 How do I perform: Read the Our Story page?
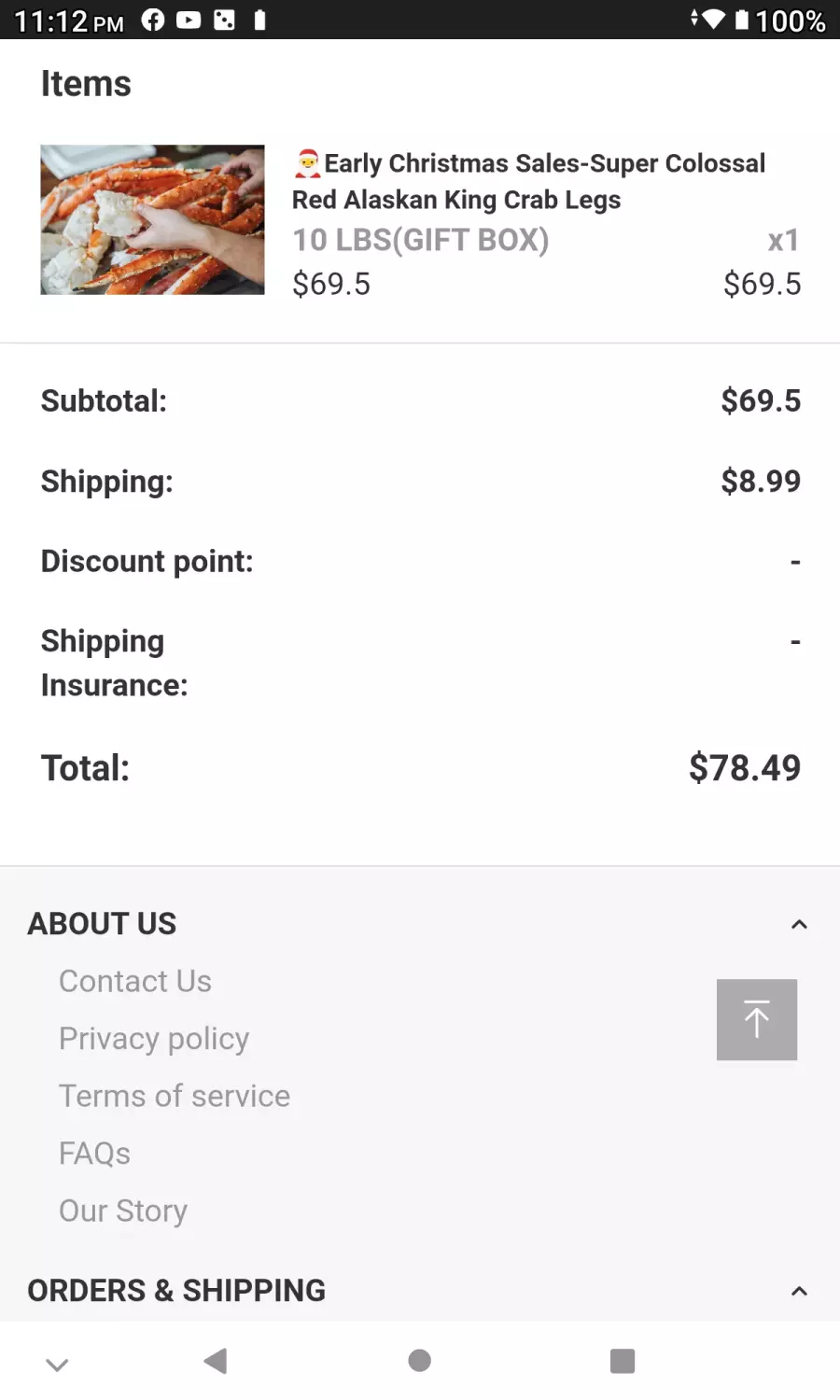click(123, 1211)
